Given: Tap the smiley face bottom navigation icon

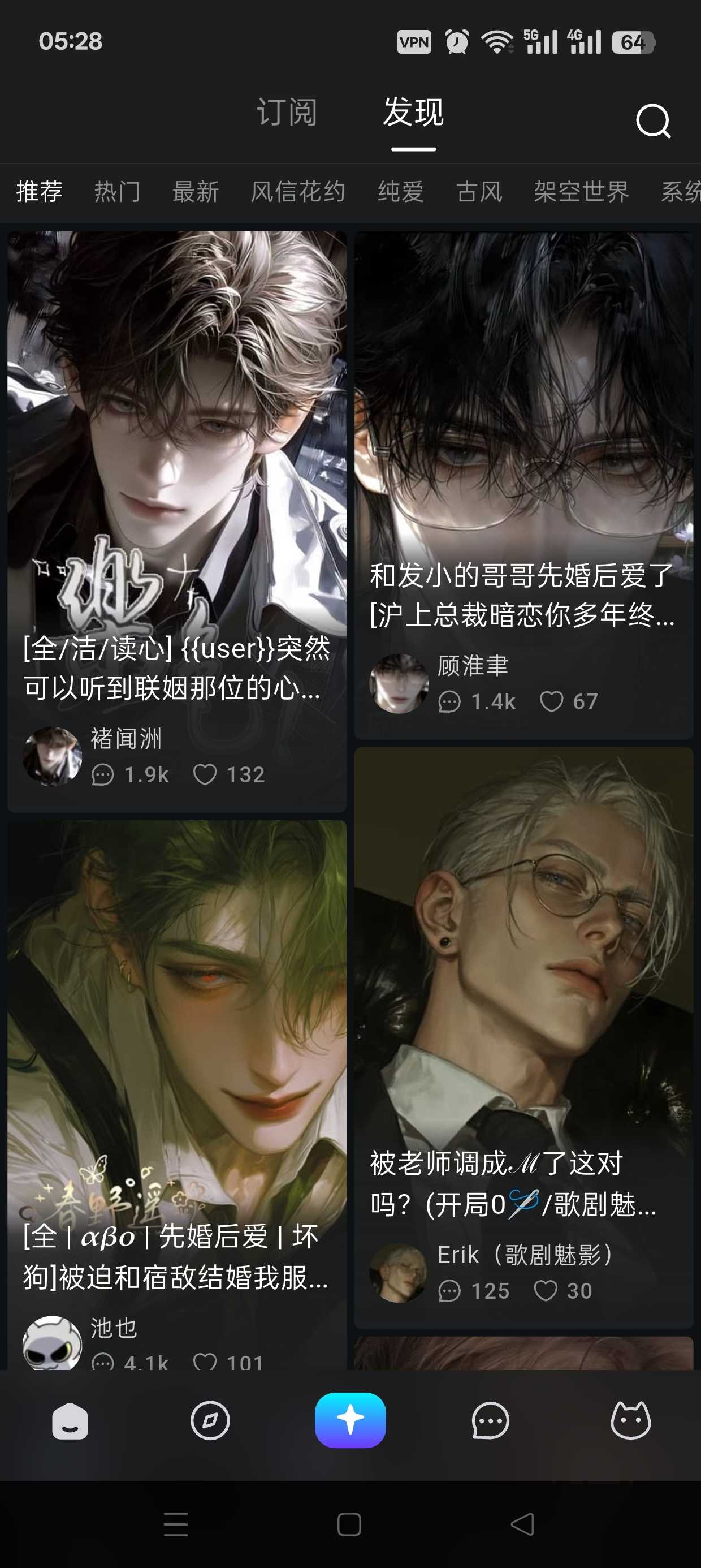Looking at the screenshot, I should pos(70,1421).
